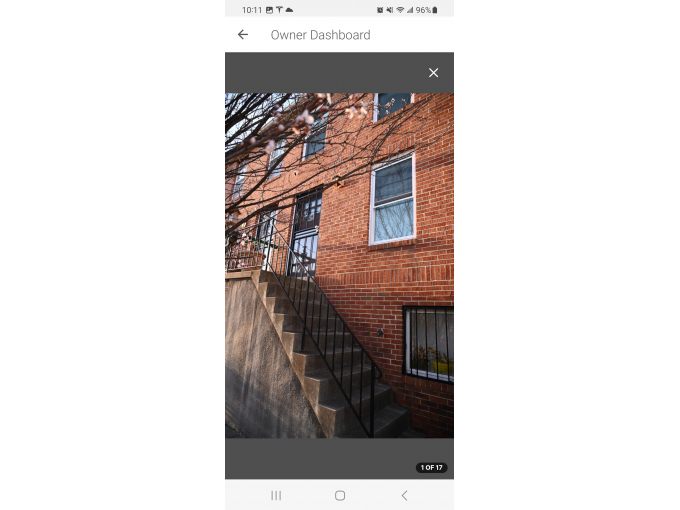Close the photo viewer
The image size is (680, 510).
tap(433, 73)
